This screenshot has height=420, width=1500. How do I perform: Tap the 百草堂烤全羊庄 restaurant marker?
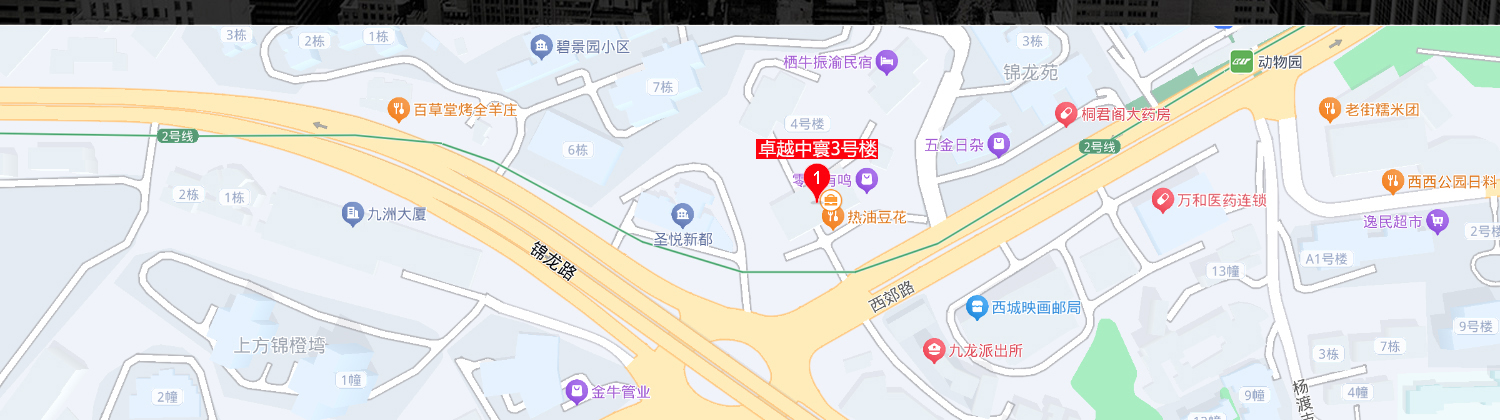[398, 109]
